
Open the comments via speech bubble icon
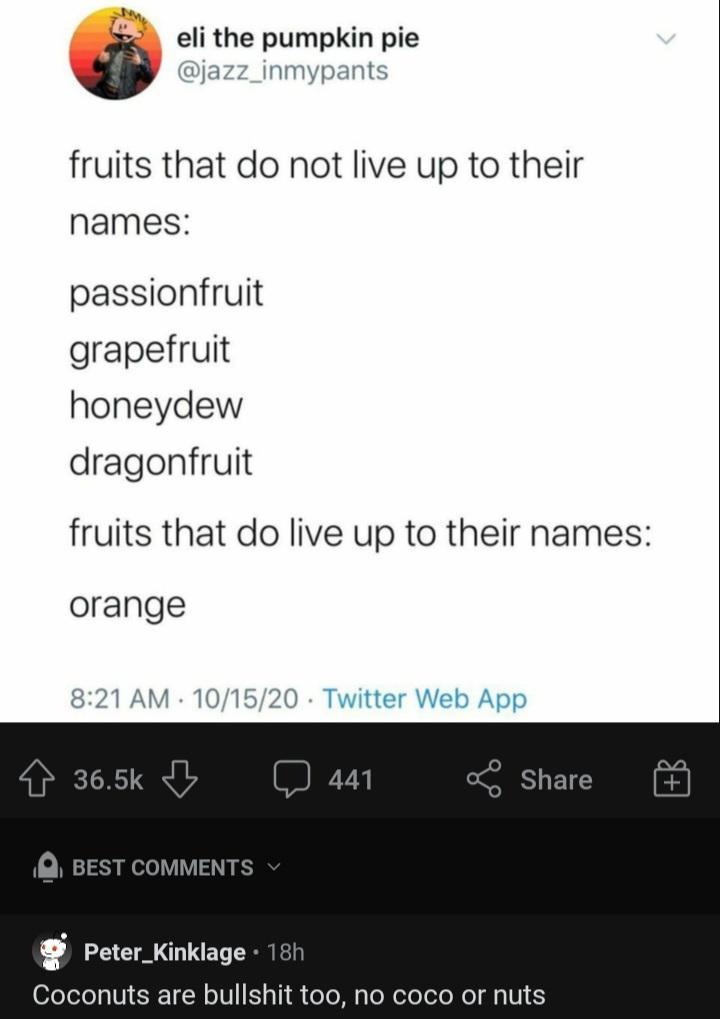[293, 781]
